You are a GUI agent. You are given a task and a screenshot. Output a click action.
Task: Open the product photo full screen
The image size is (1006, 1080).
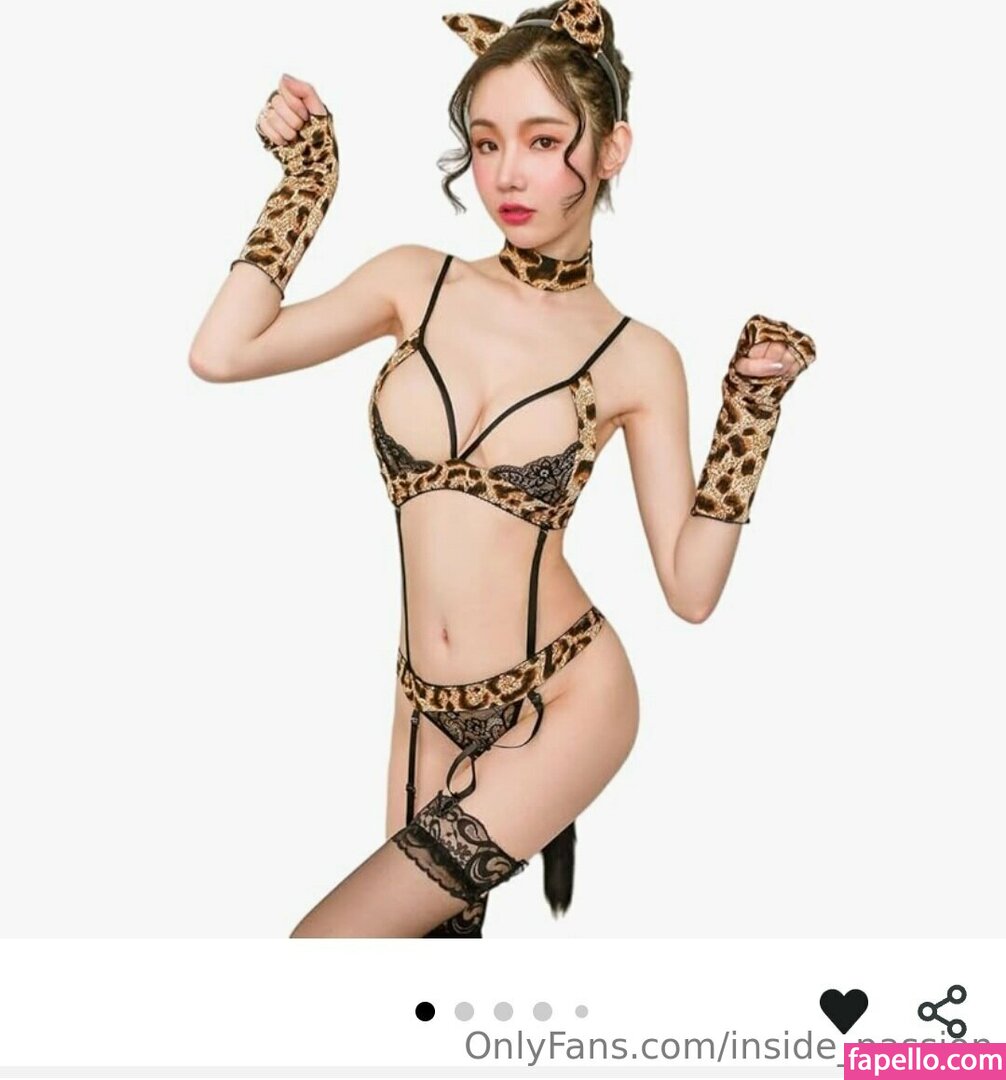pyautogui.click(x=503, y=470)
